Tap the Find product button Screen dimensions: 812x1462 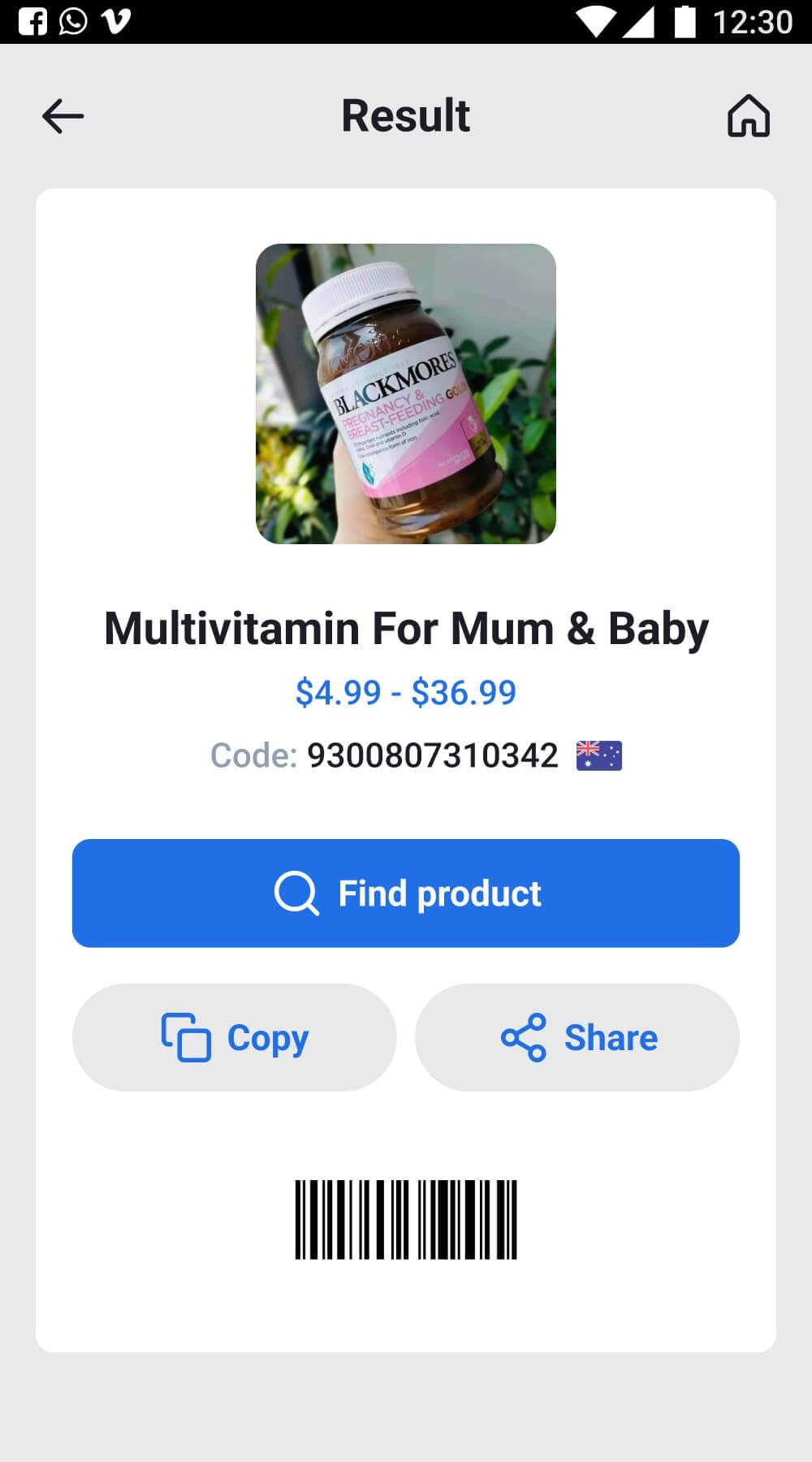coord(406,893)
